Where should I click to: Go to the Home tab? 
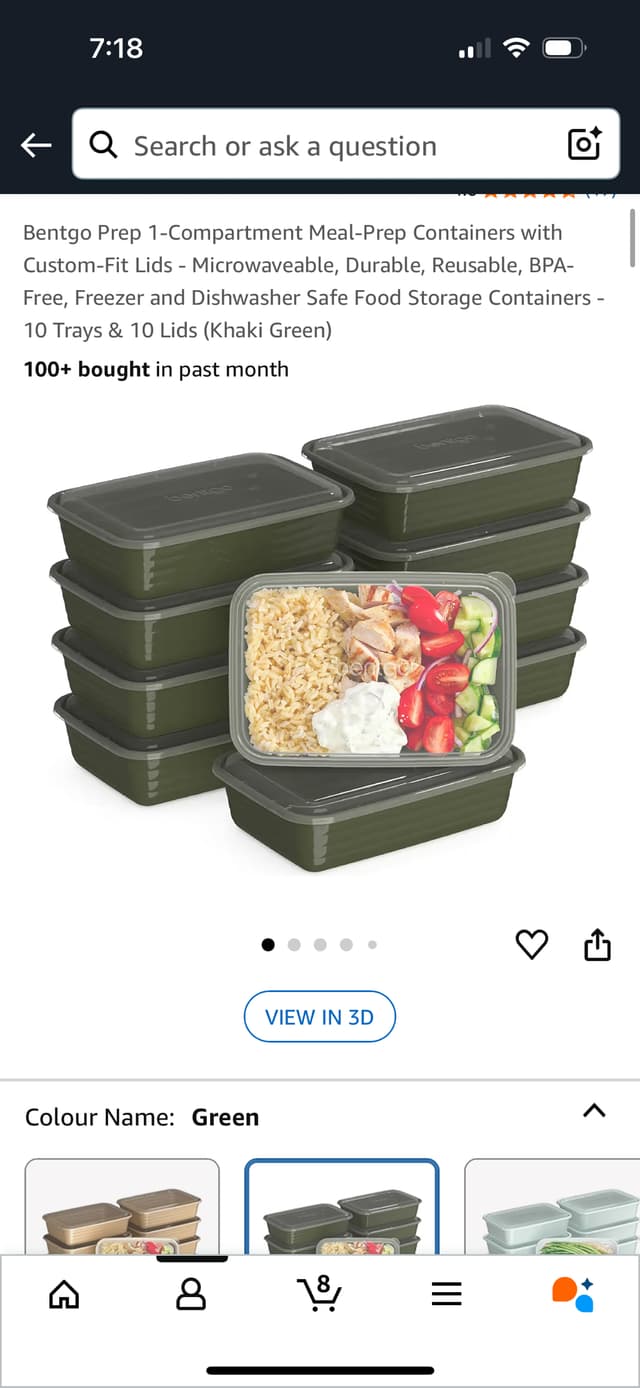tap(64, 1295)
